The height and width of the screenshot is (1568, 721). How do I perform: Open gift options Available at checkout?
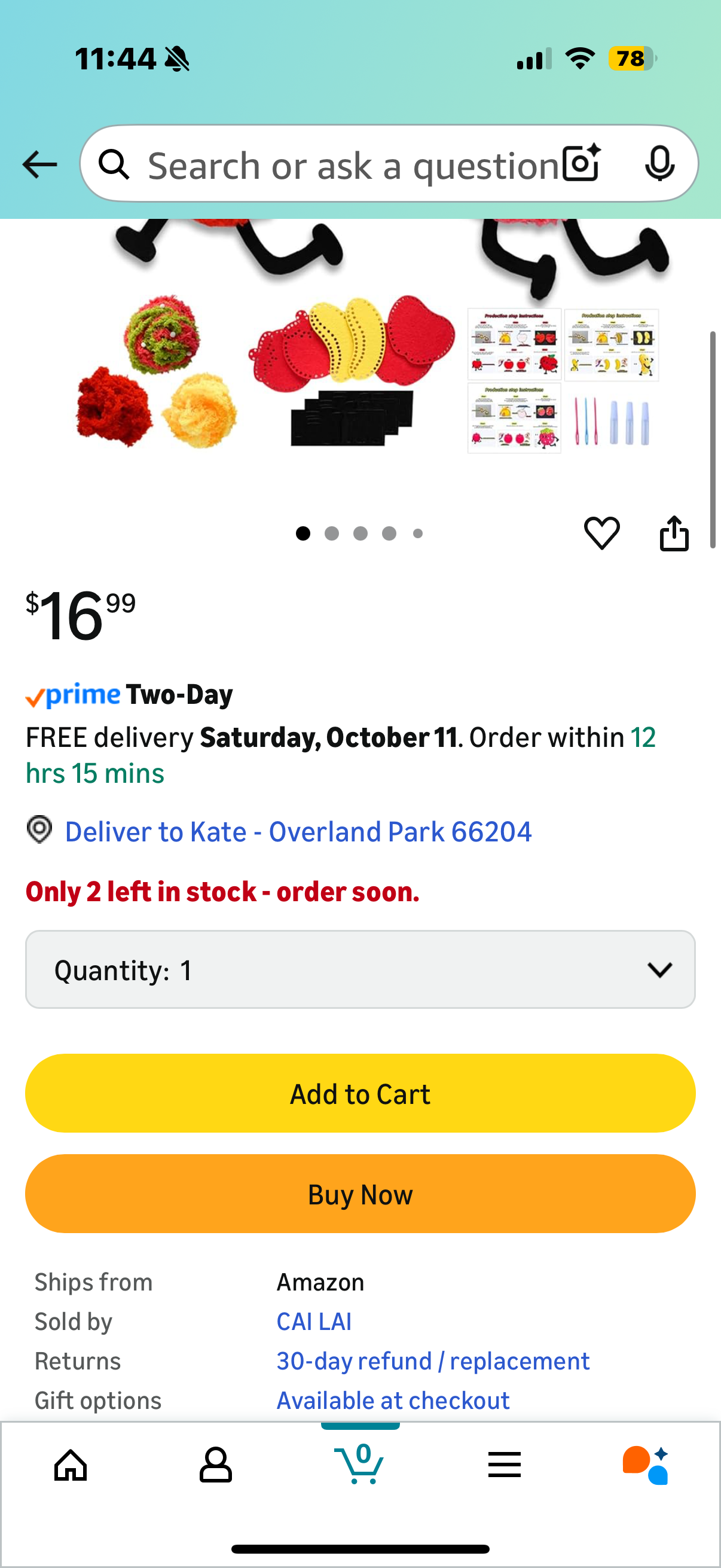coord(393,1401)
